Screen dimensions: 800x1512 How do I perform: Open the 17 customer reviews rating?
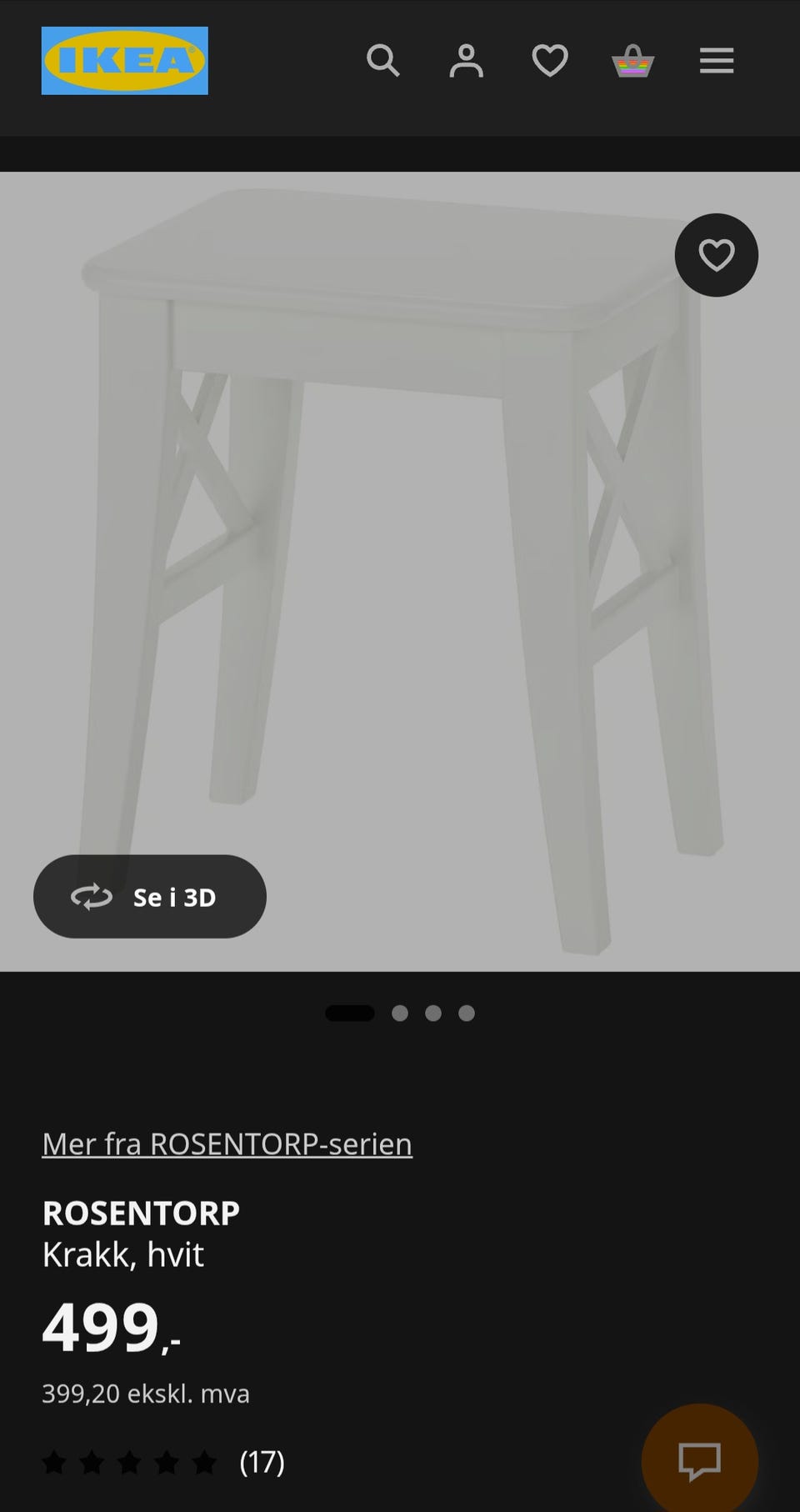click(164, 1462)
